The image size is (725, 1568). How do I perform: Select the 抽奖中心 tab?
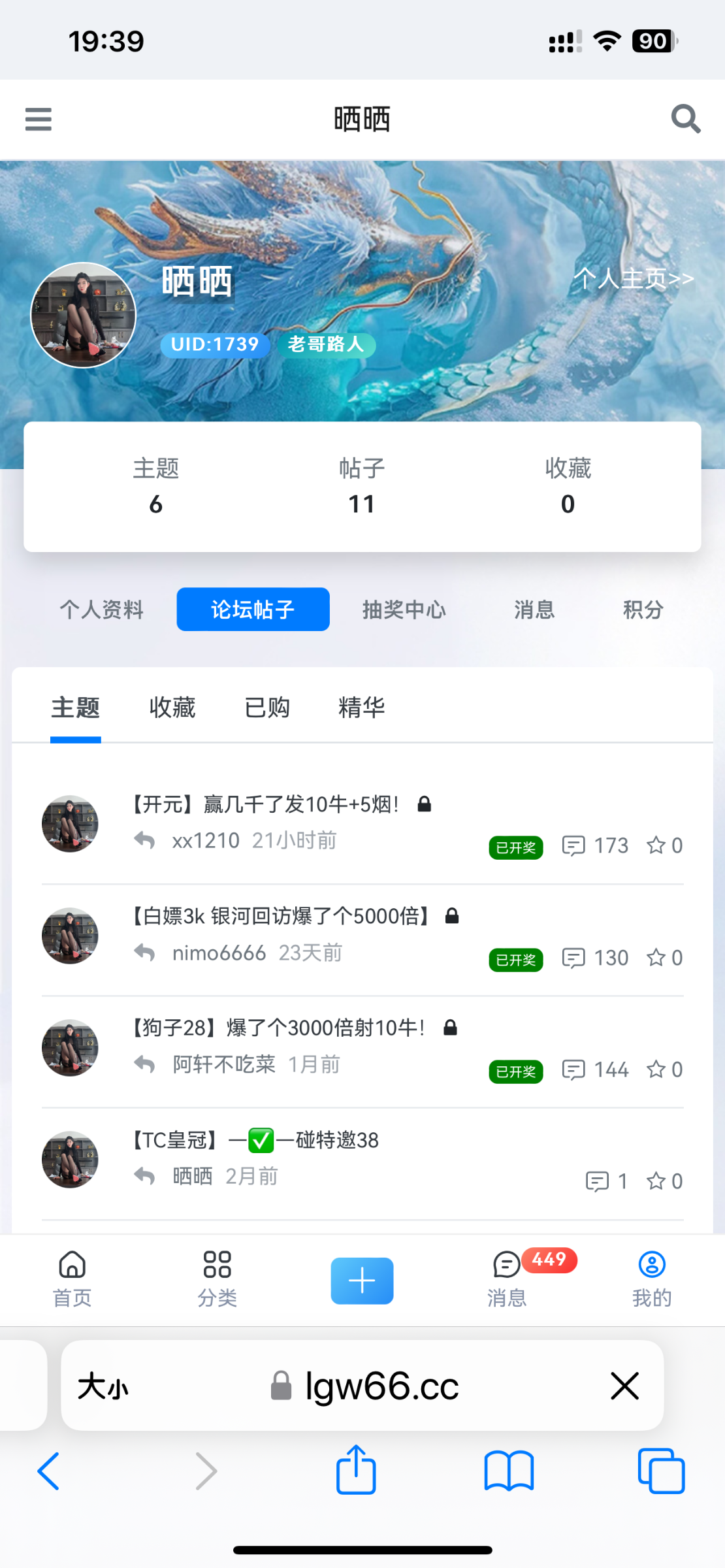404,610
